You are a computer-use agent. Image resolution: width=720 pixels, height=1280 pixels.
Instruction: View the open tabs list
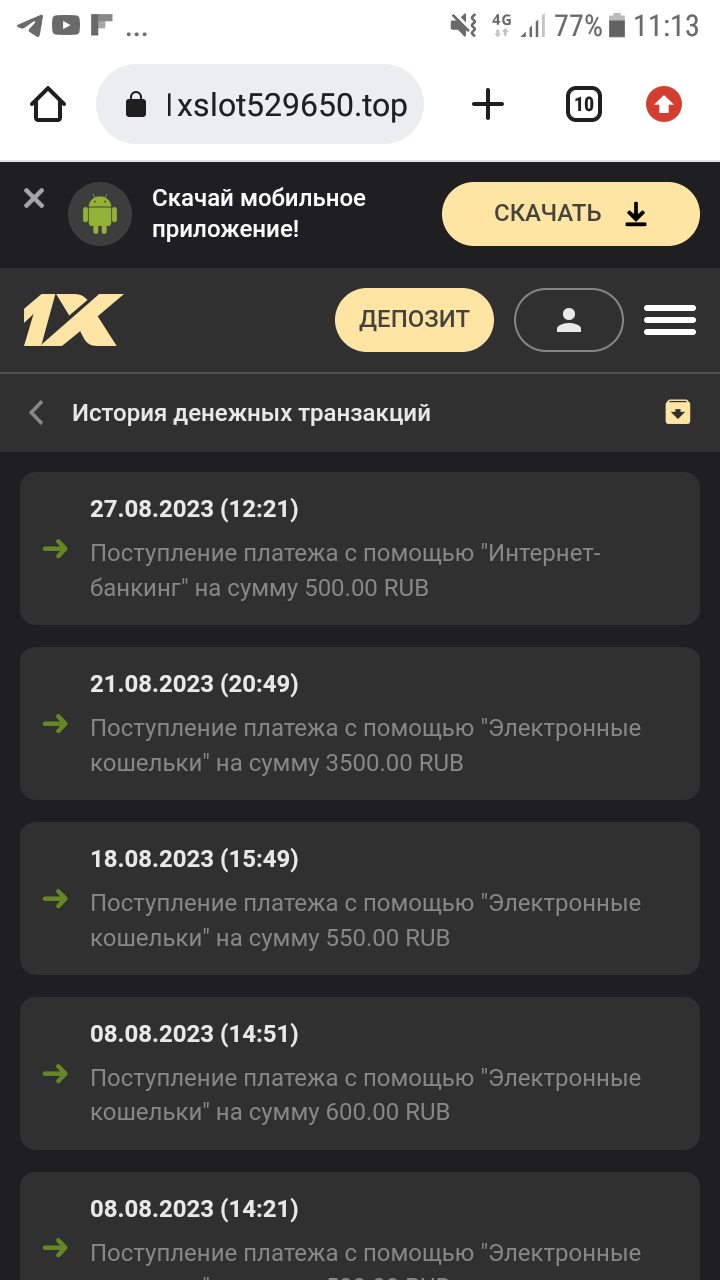pos(584,104)
